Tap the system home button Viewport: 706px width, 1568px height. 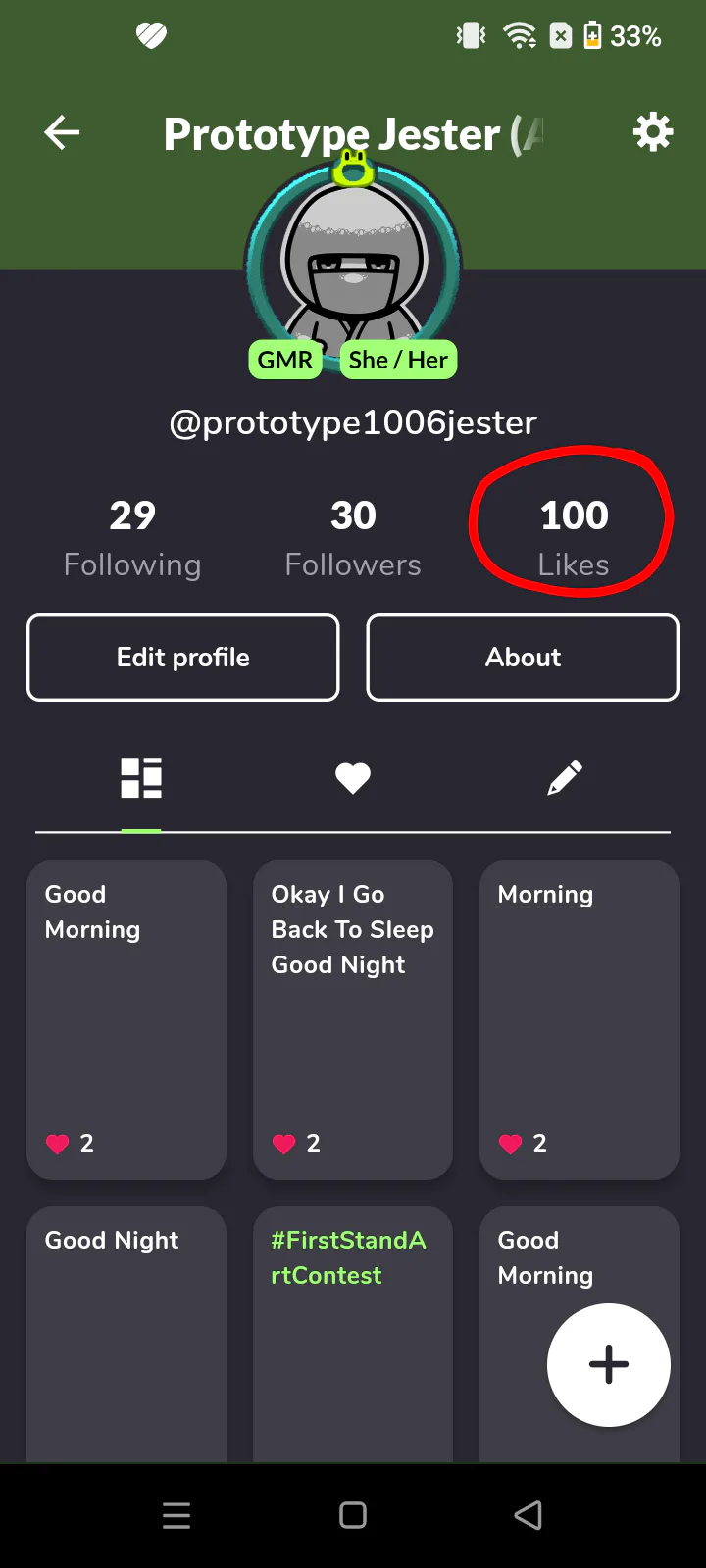tap(353, 1515)
